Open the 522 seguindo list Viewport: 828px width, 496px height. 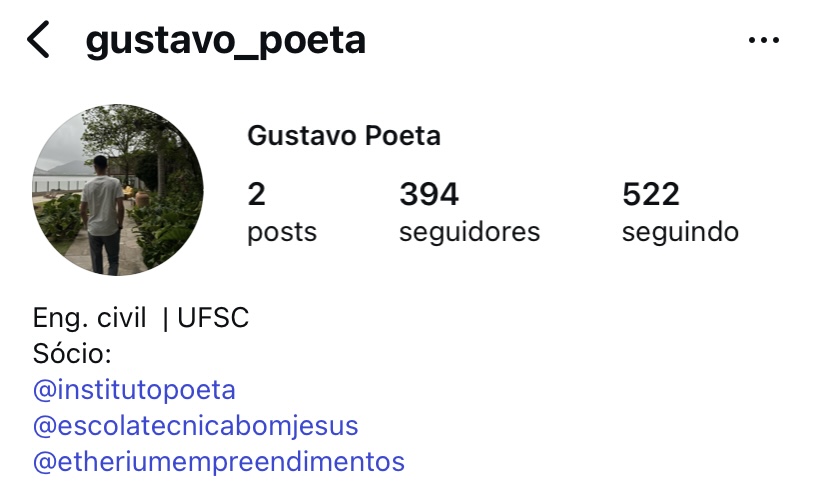[679, 212]
